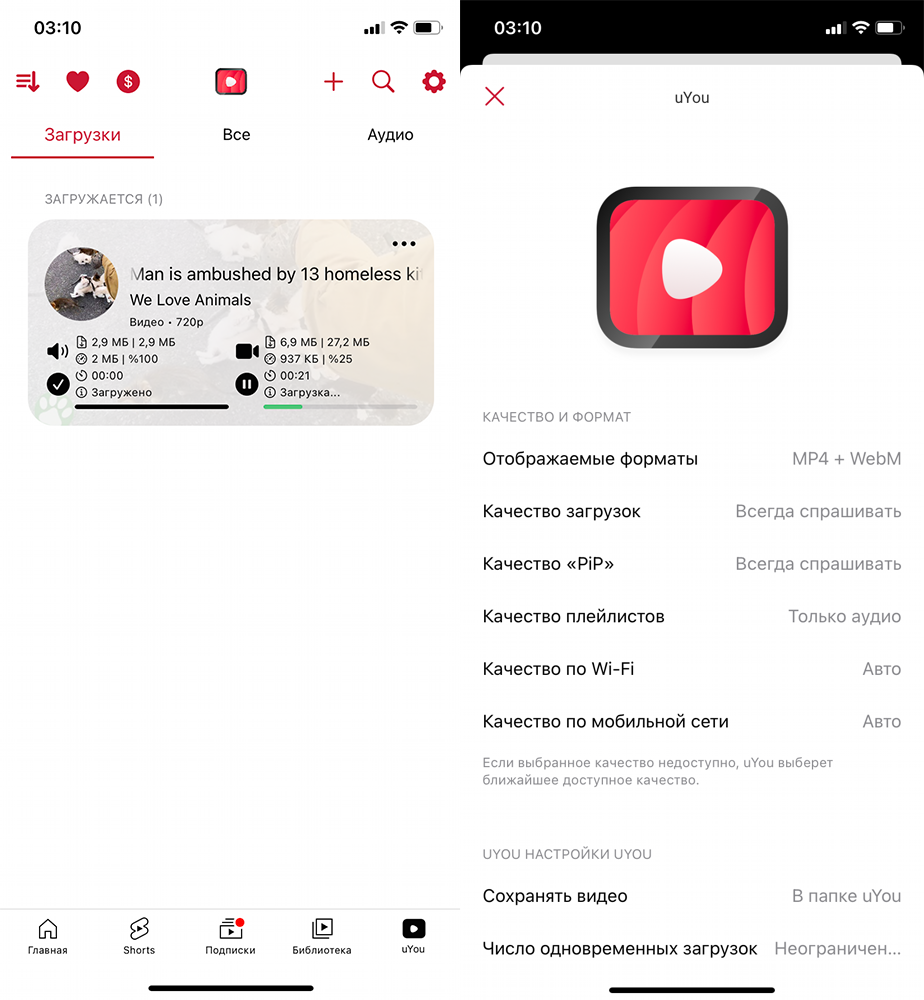Open Подписки tab
The width and height of the screenshot is (924, 1000).
point(230,936)
